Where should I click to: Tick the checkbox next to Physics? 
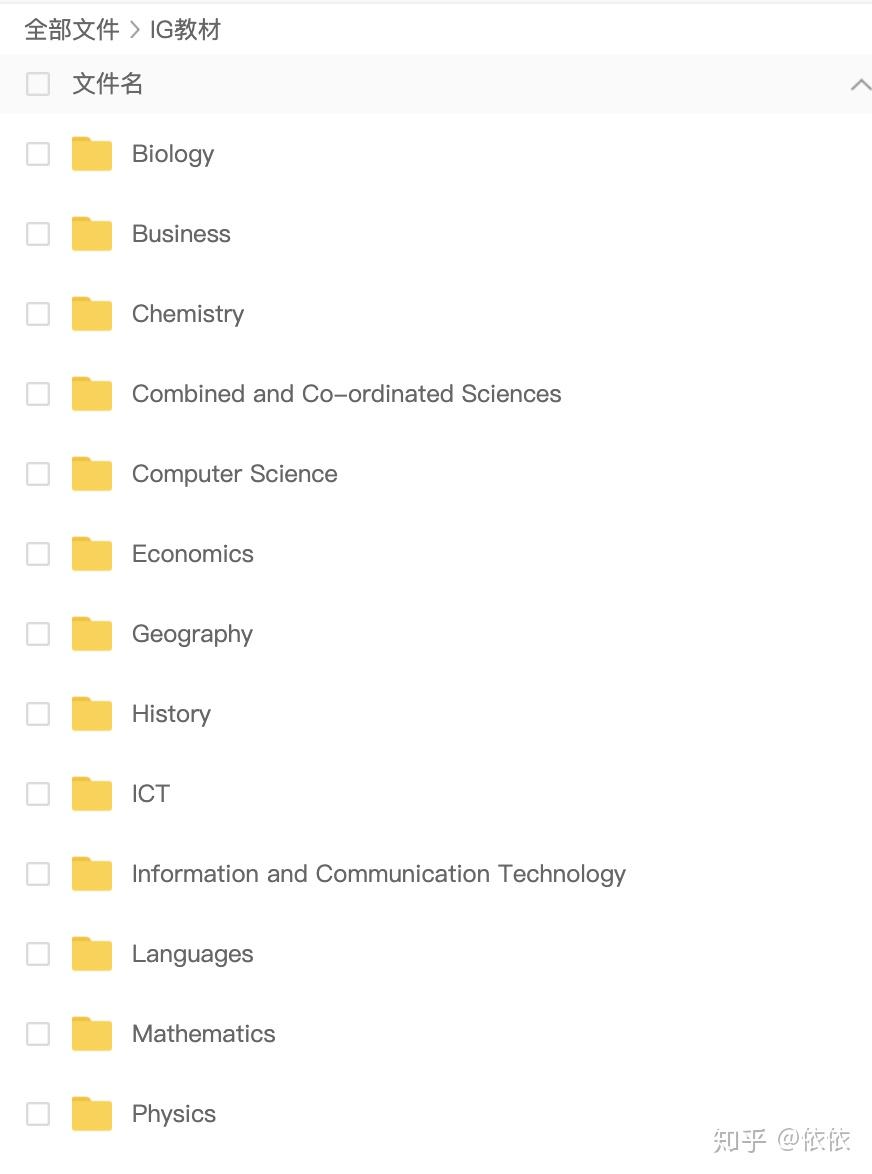tap(38, 1114)
